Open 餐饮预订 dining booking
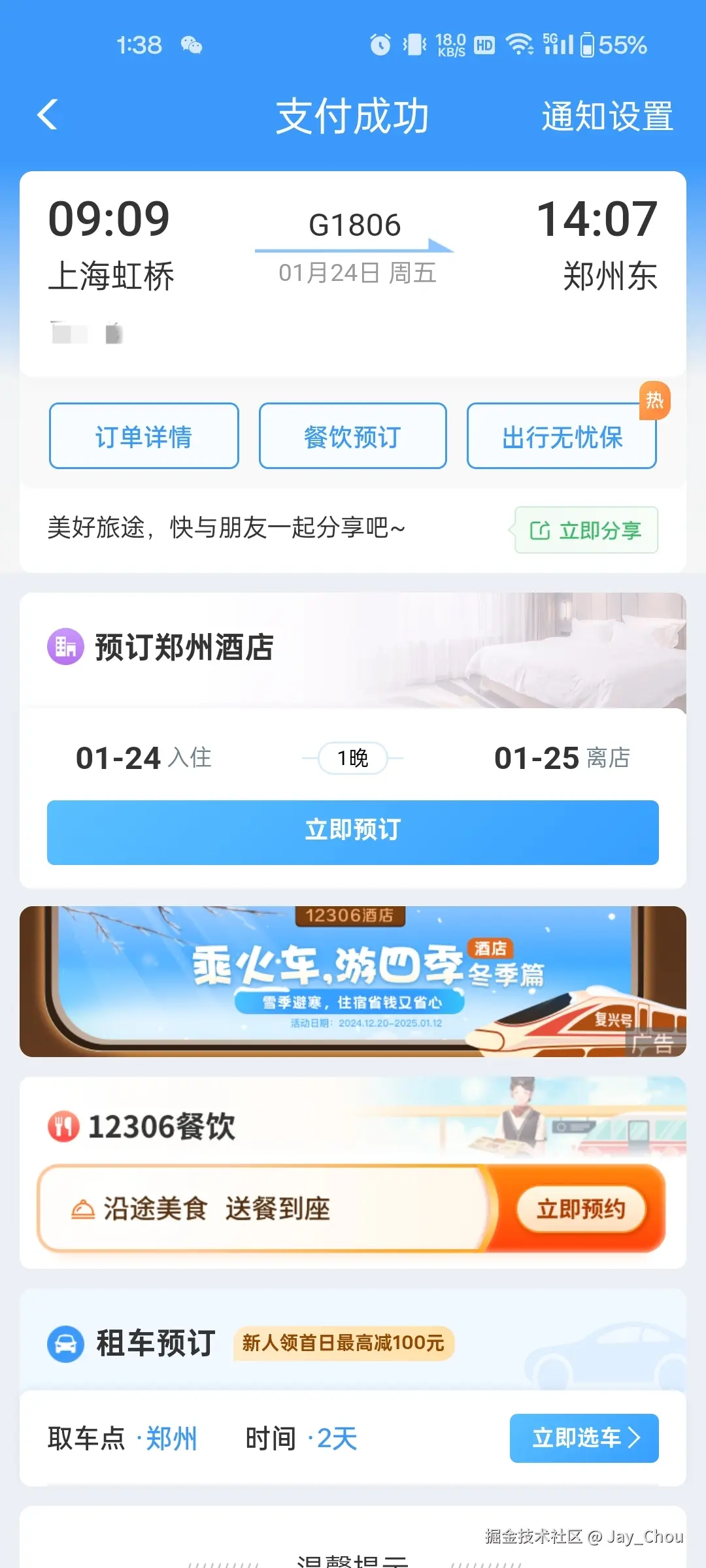The image size is (706, 1568). pyautogui.click(x=352, y=436)
